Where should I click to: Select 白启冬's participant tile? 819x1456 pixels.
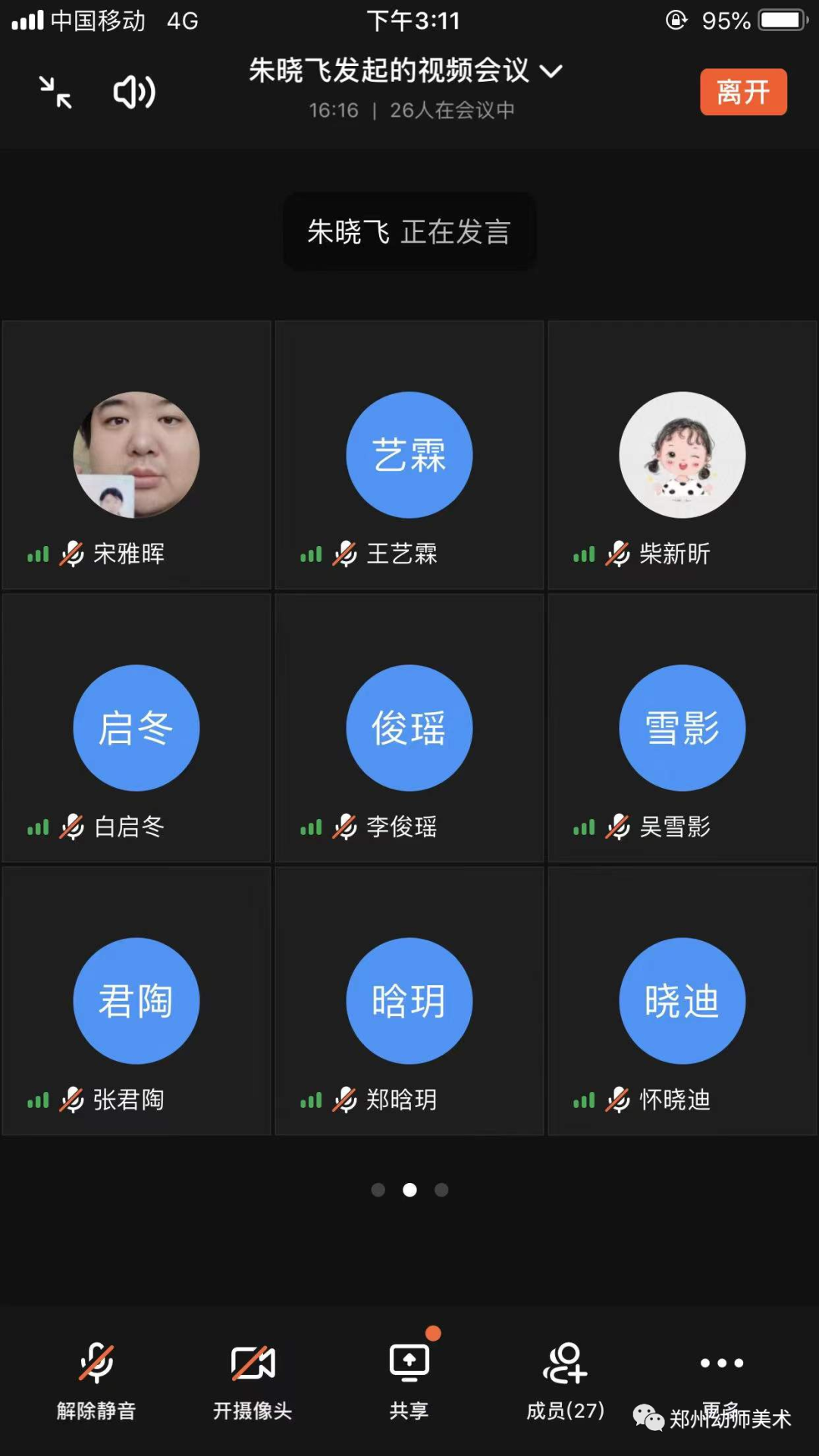coord(136,728)
